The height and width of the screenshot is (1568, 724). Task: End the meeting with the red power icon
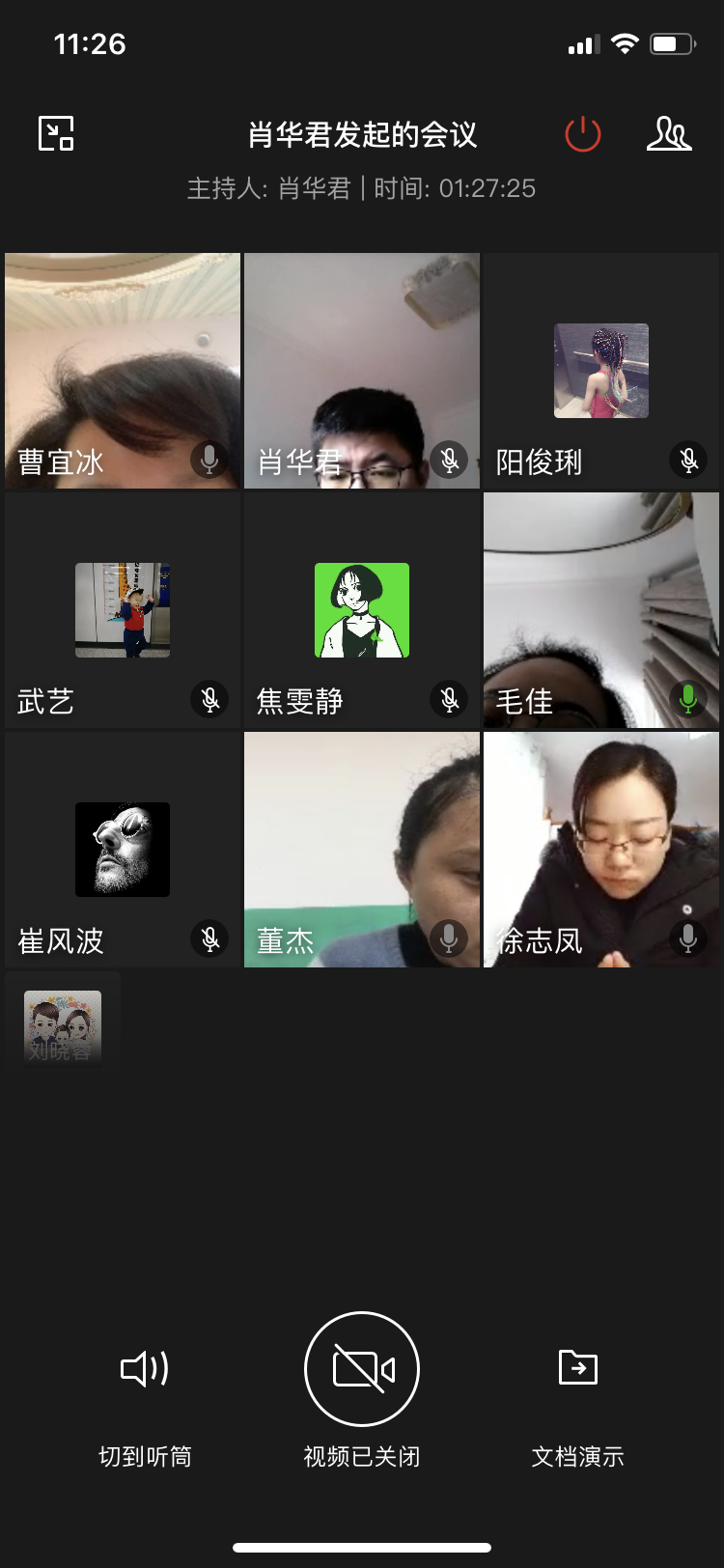coord(583,134)
